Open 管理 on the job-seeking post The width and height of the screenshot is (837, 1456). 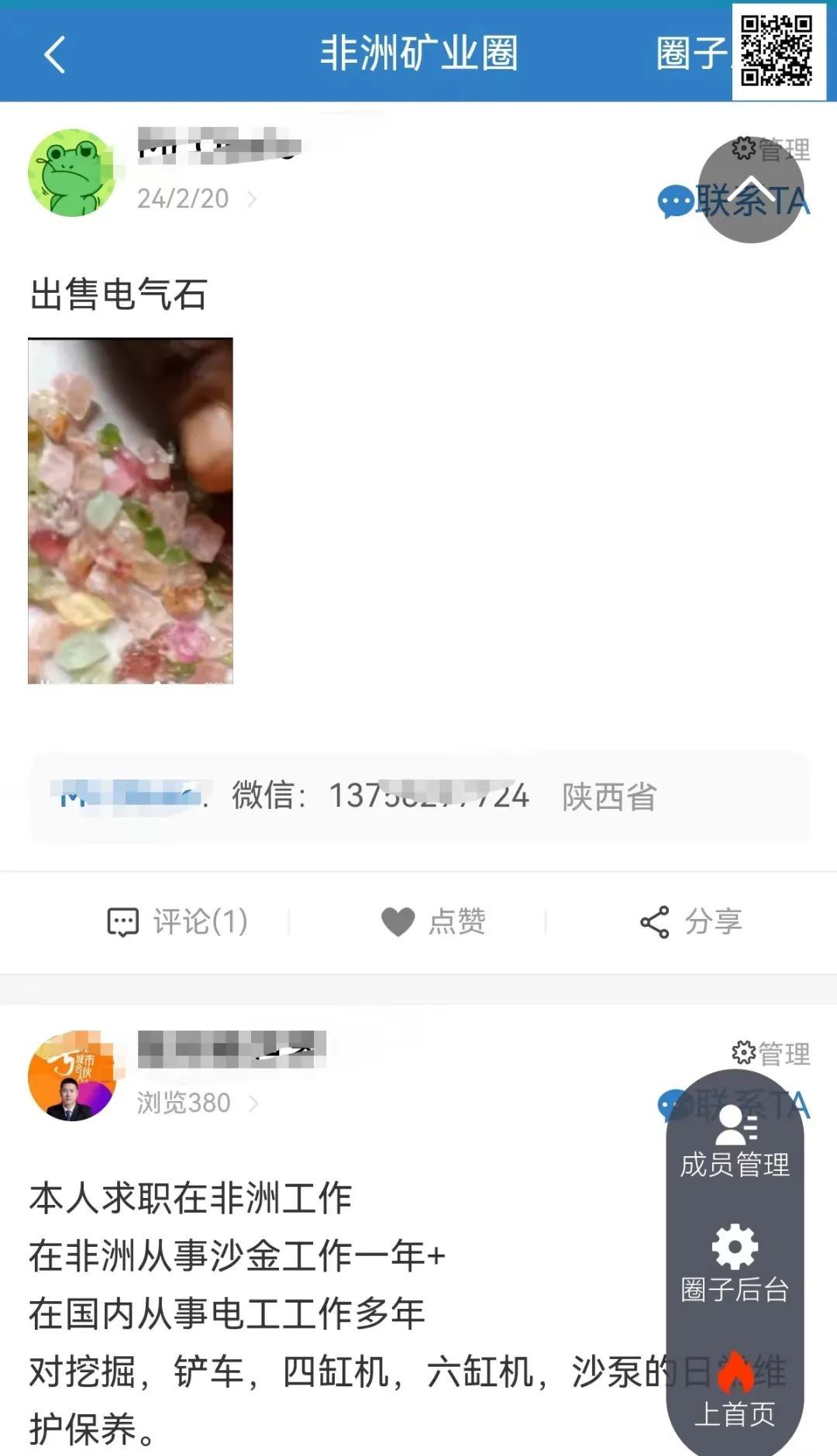tap(771, 1053)
